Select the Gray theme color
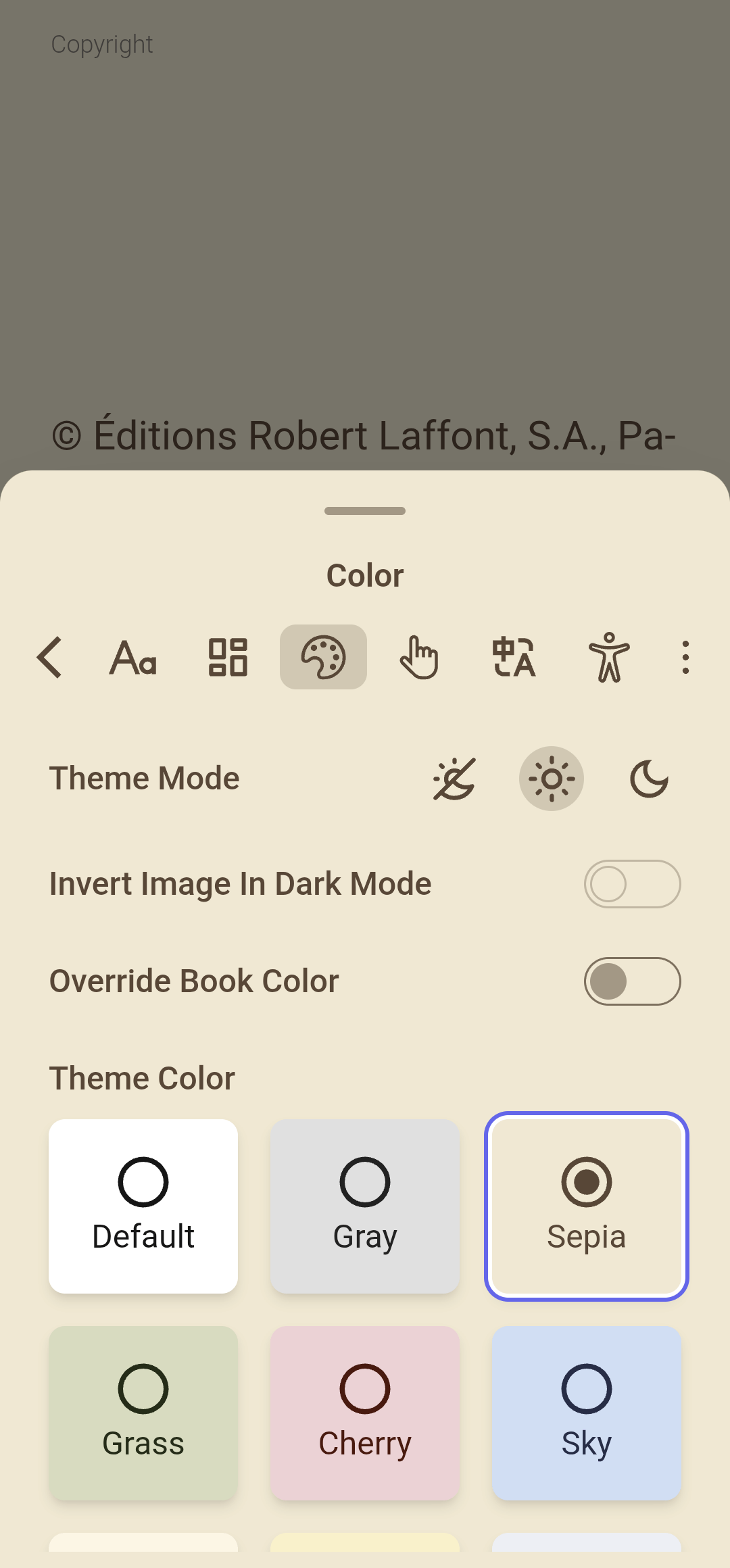The image size is (730, 1568). 365,1206
